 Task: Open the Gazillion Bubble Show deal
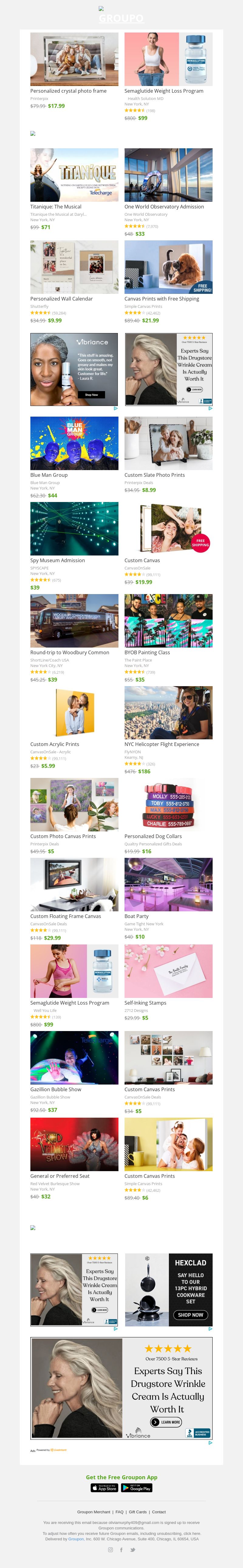click(x=74, y=1058)
